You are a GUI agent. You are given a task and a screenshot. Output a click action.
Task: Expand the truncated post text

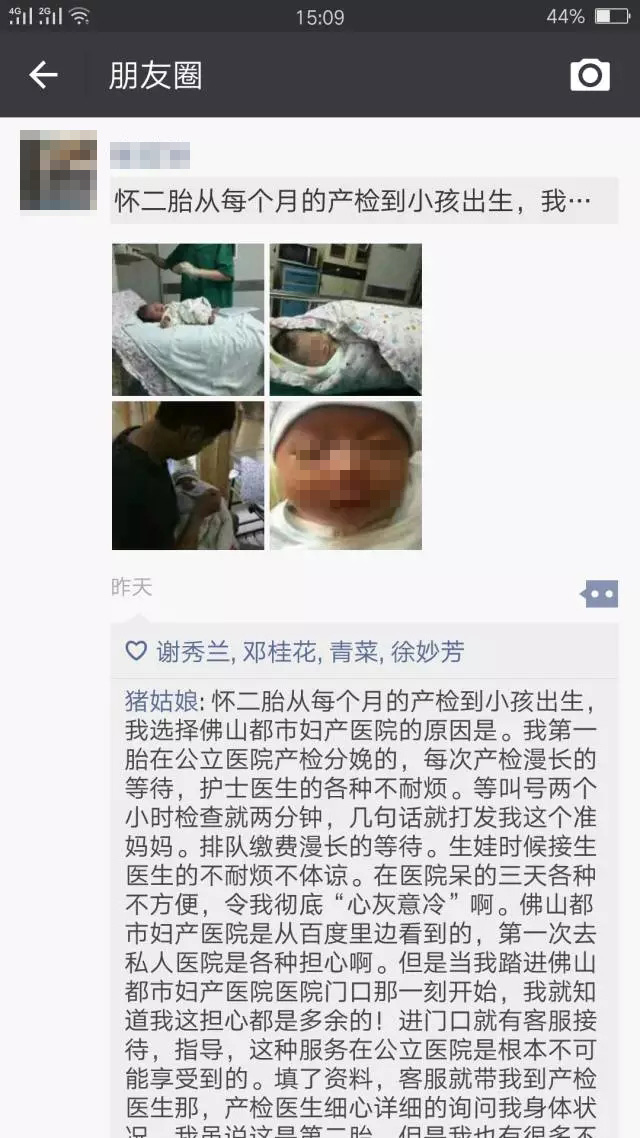[364, 202]
